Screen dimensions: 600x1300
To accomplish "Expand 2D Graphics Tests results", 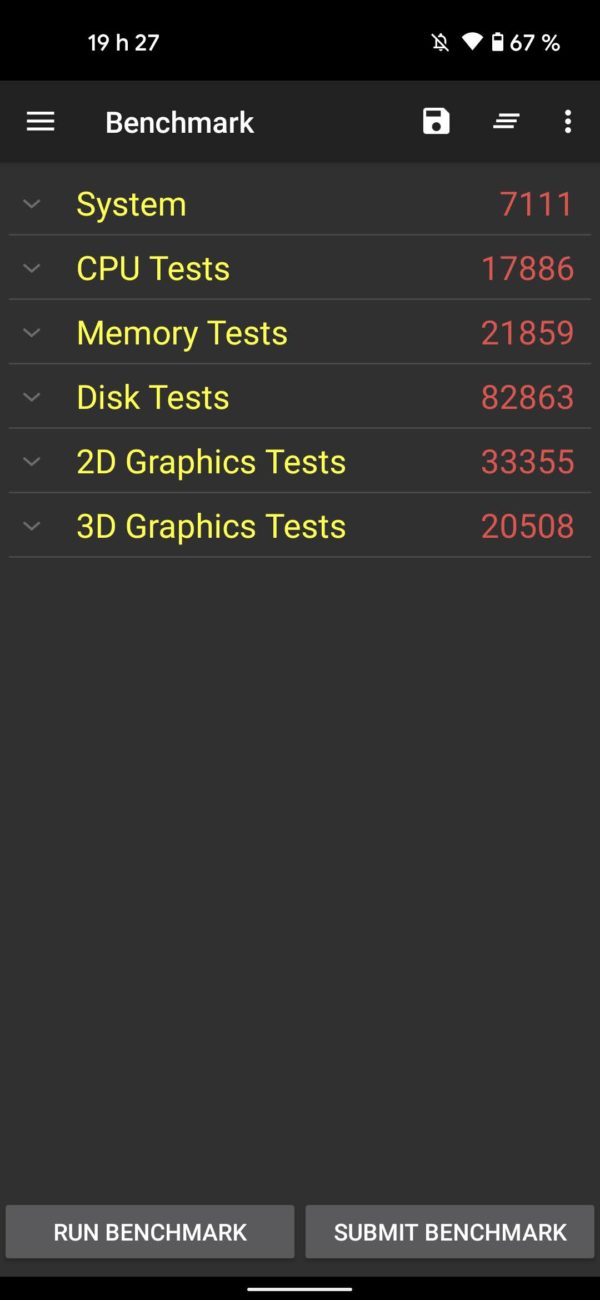I will (32, 461).
